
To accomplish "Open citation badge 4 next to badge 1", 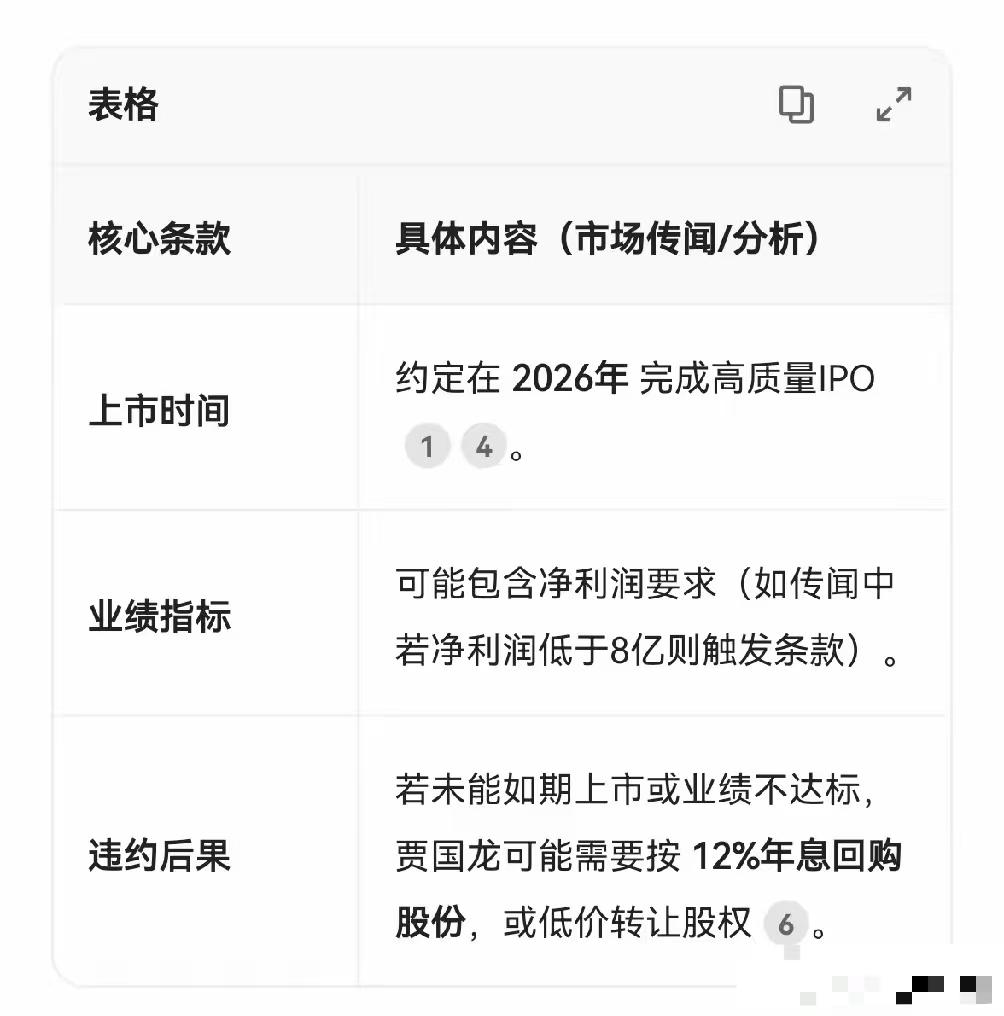I will (x=484, y=446).
